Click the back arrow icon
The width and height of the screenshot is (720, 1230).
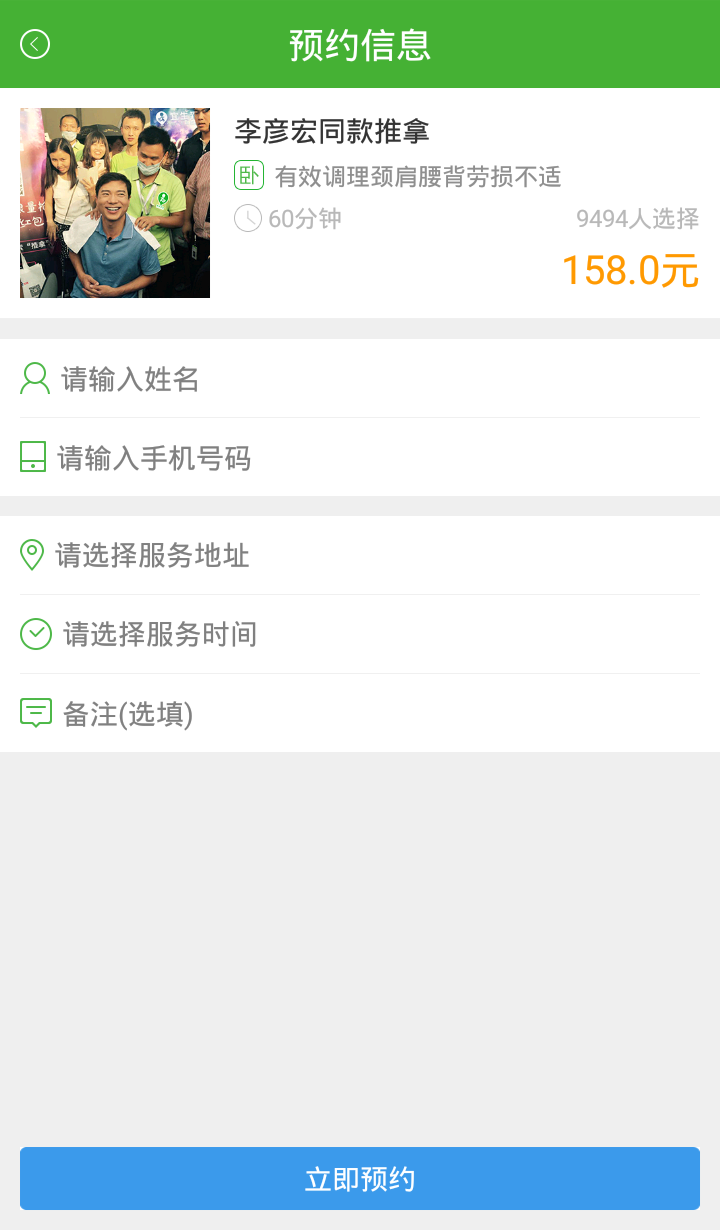[34, 44]
